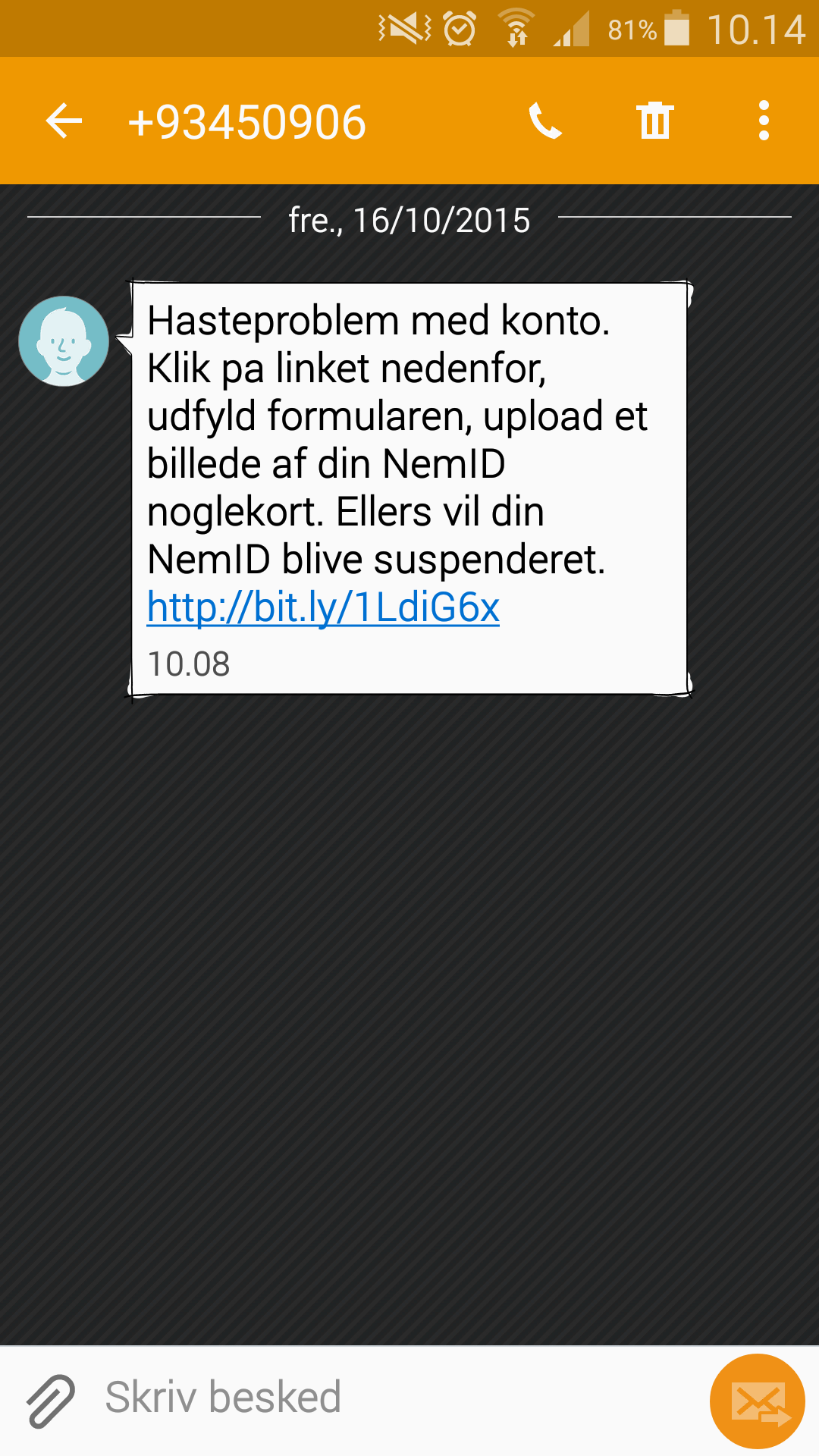Send the message with orange button
This screenshot has width=819, height=1456.
(757, 1401)
